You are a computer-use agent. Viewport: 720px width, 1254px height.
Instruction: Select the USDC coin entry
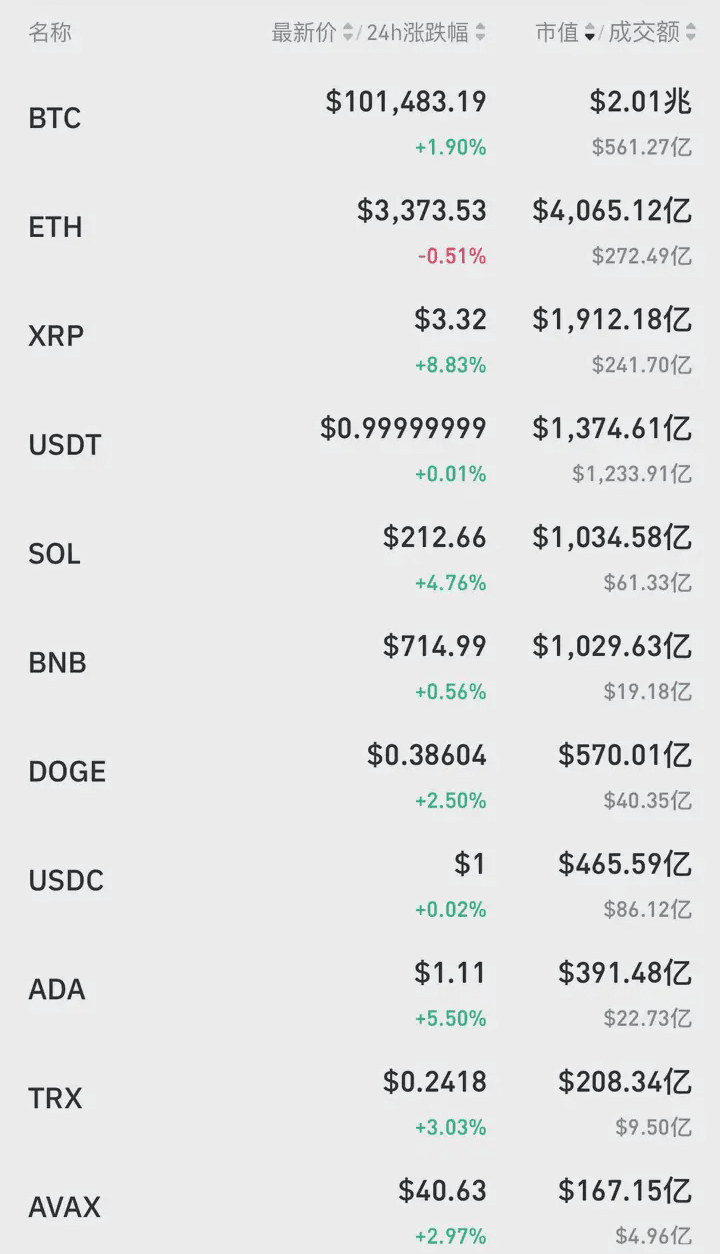coord(66,882)
